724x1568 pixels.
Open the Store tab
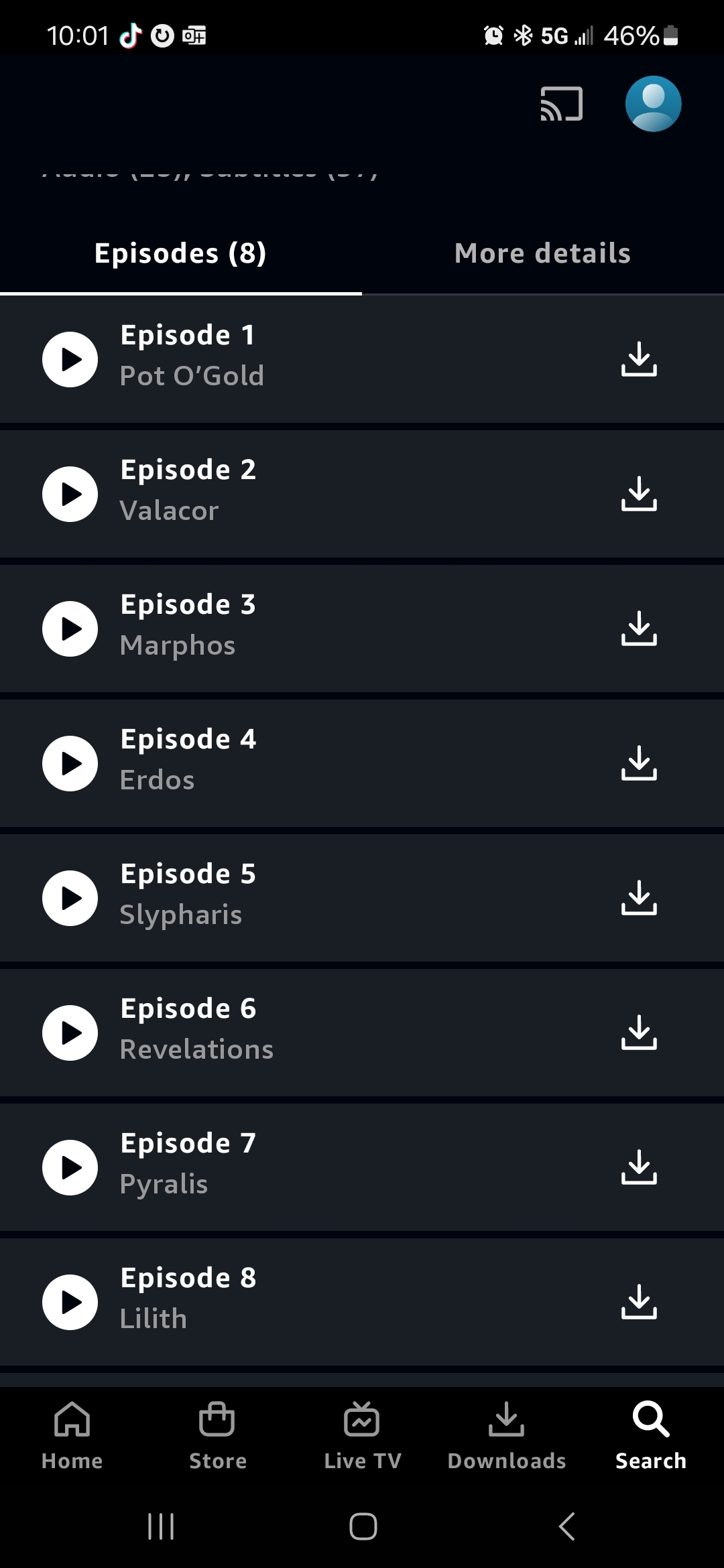pos(217,1435)
